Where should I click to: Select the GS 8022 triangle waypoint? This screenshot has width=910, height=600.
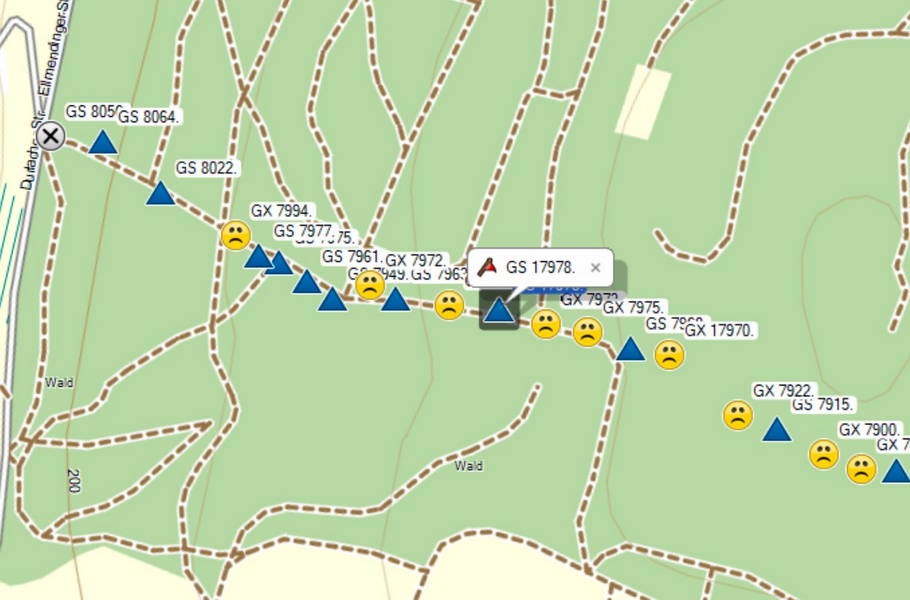[x=160, y=194]
